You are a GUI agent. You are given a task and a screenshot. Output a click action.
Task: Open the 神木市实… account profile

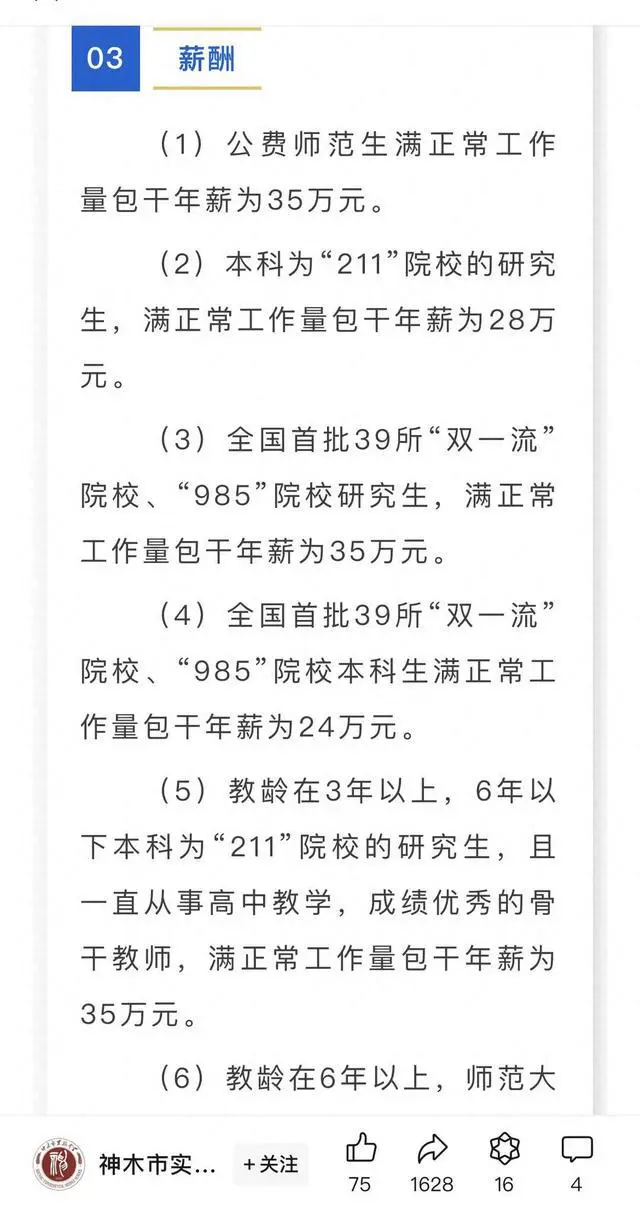[x=158, y=1164]
